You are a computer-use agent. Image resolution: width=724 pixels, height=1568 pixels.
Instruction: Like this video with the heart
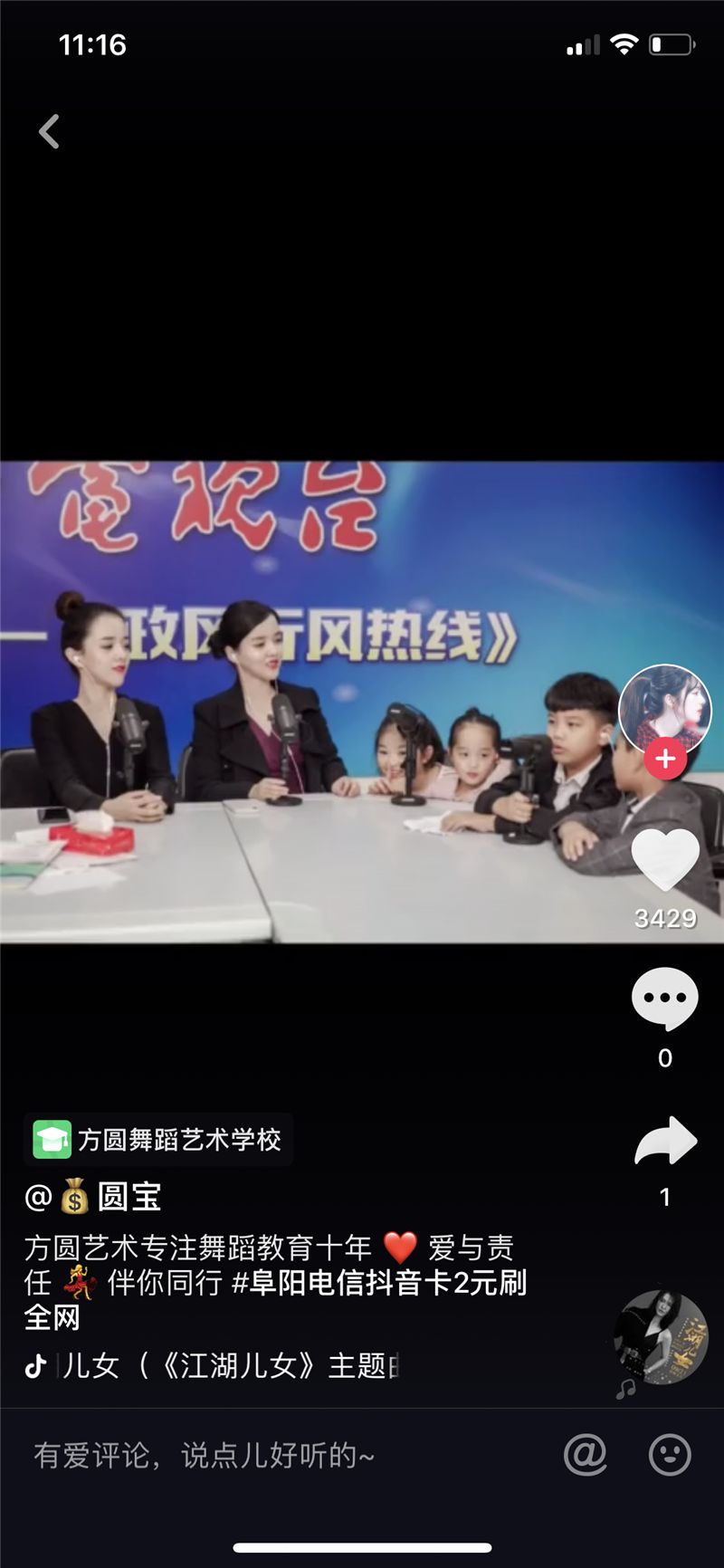click(x=665, y=859)
